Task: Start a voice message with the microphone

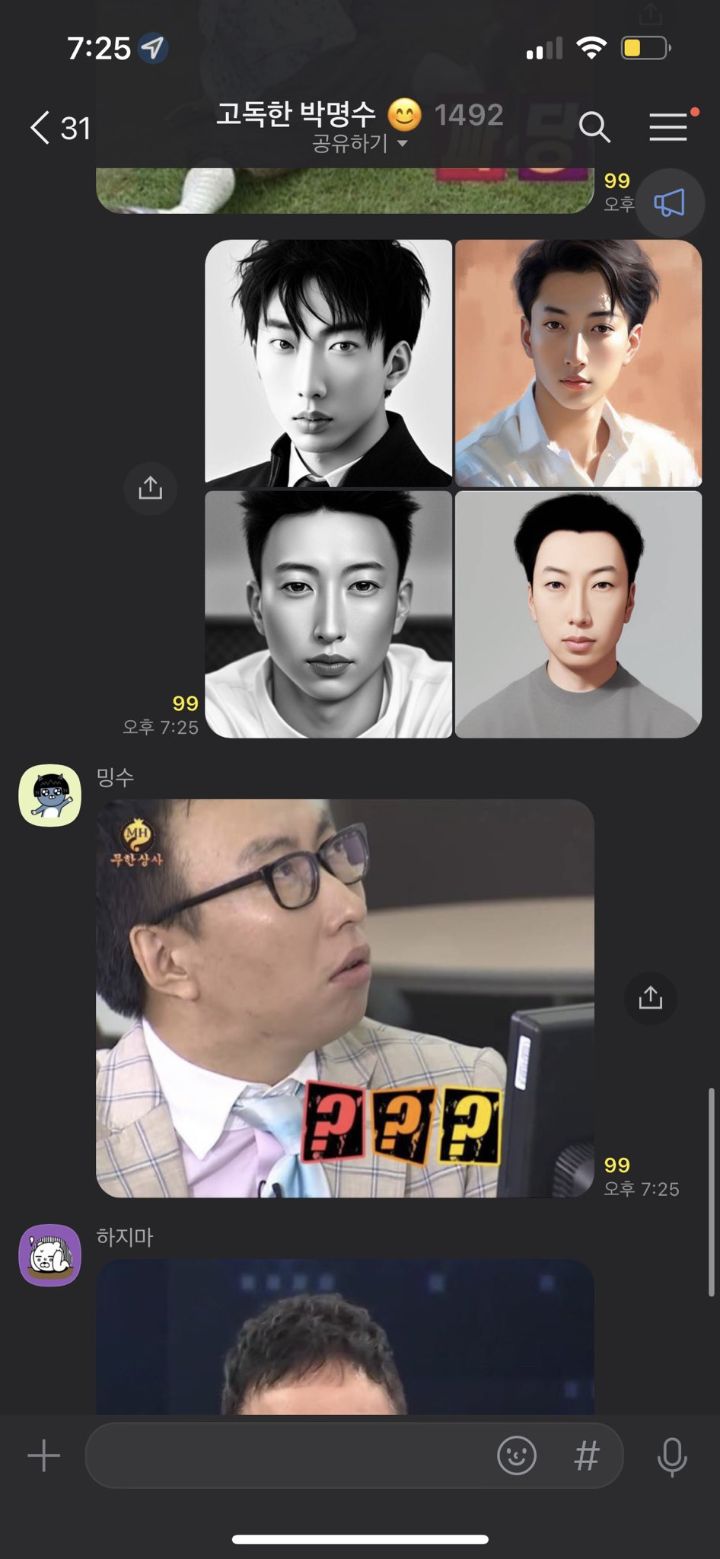Action: click(672, 1457)
